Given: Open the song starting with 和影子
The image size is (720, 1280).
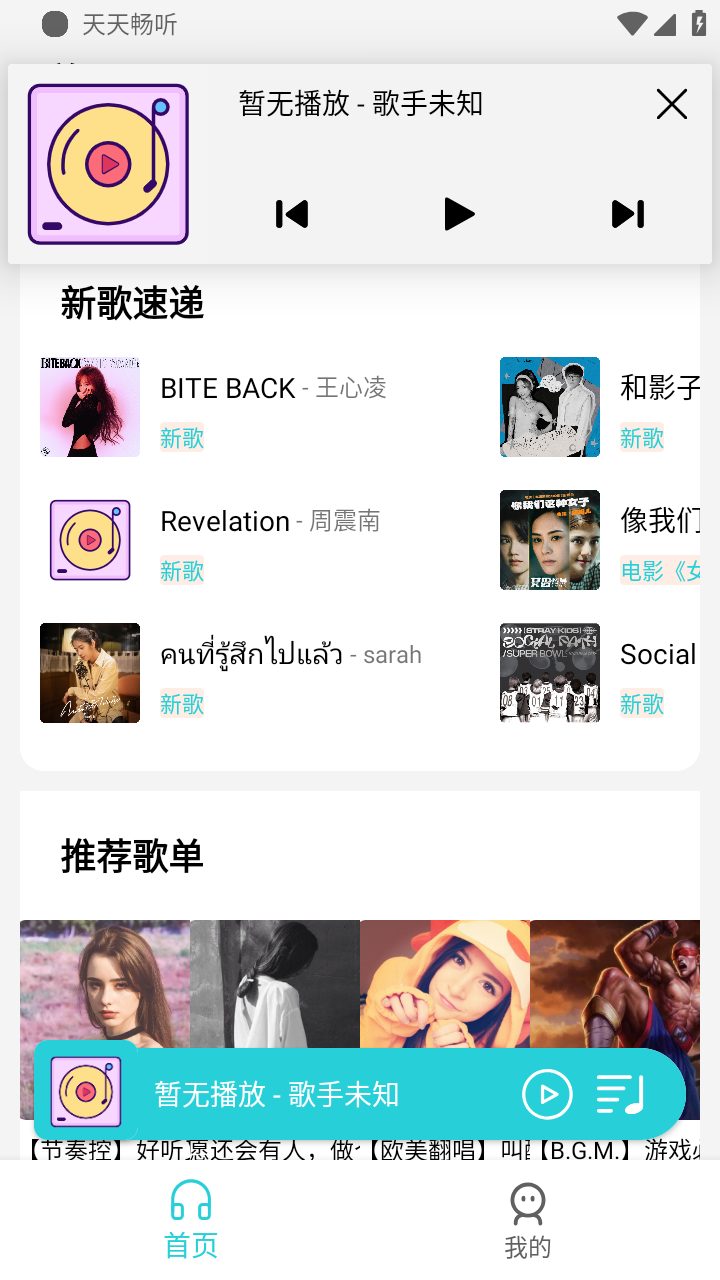Looking at the screenshot, I should click(659, 389).
